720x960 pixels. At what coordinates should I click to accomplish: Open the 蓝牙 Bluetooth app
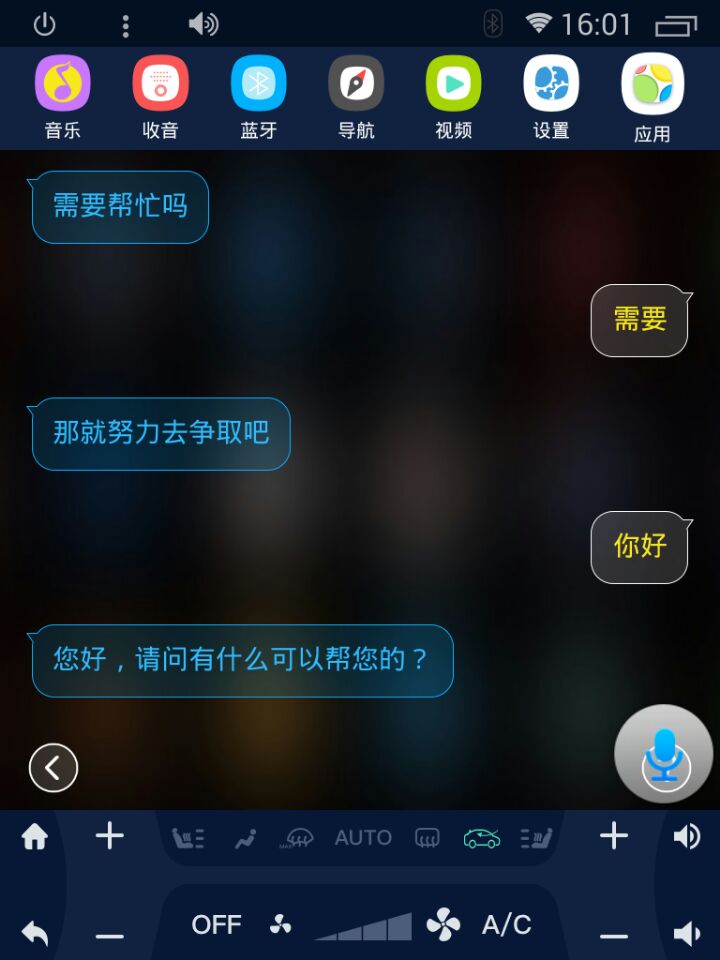[258, 84]
